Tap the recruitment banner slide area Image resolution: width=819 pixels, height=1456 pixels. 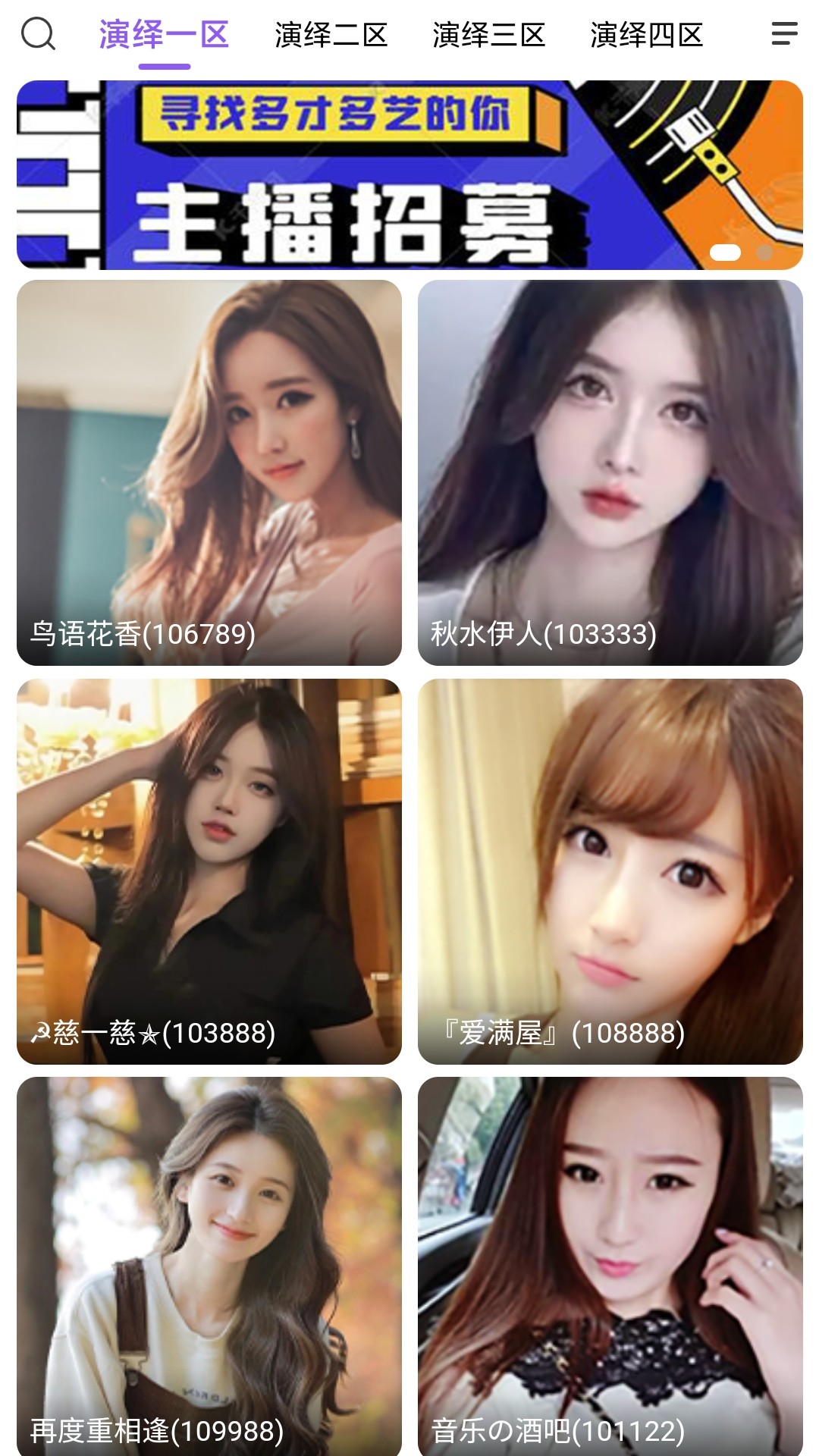click(x=409, y=173)
